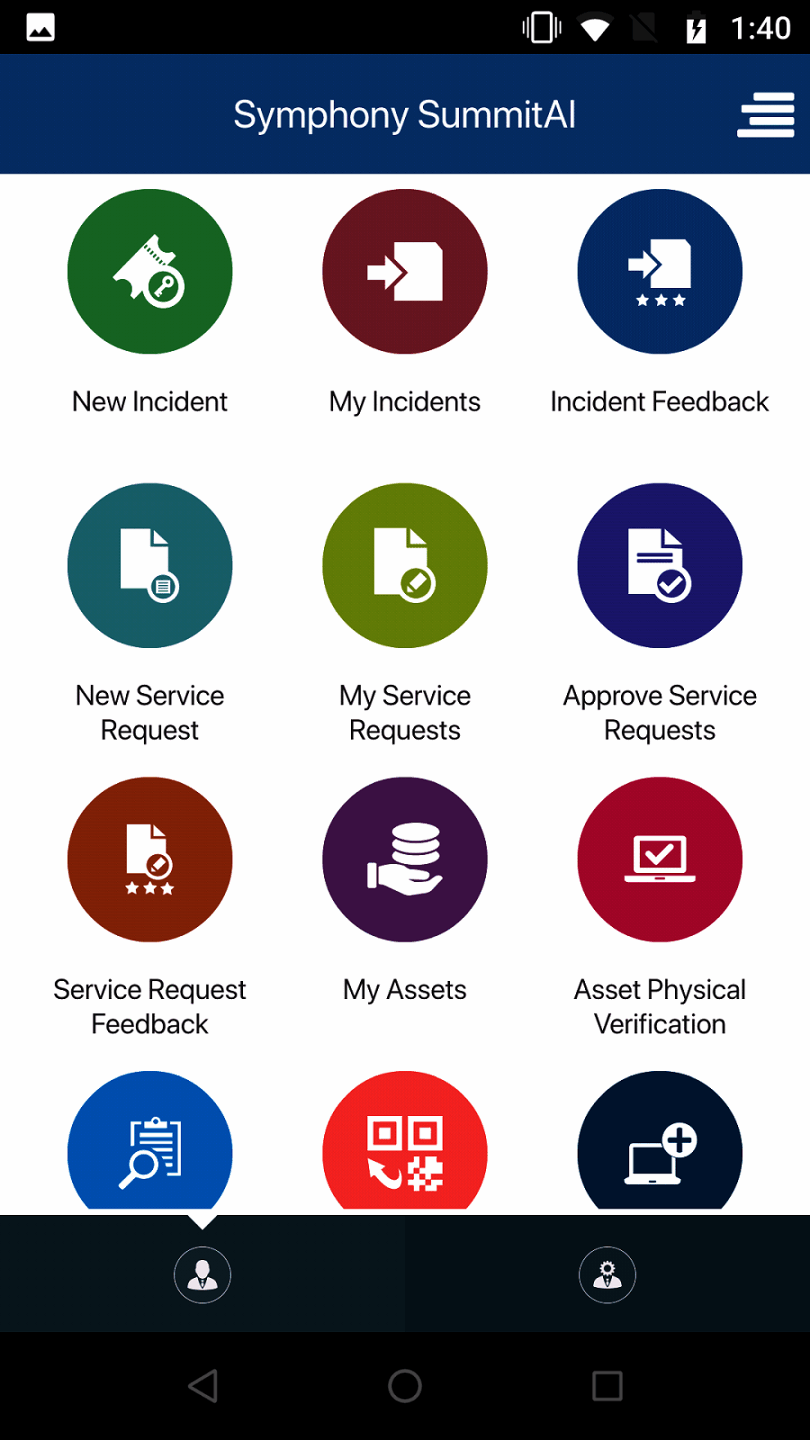Open the My Assets screen

tap(404, 859)
